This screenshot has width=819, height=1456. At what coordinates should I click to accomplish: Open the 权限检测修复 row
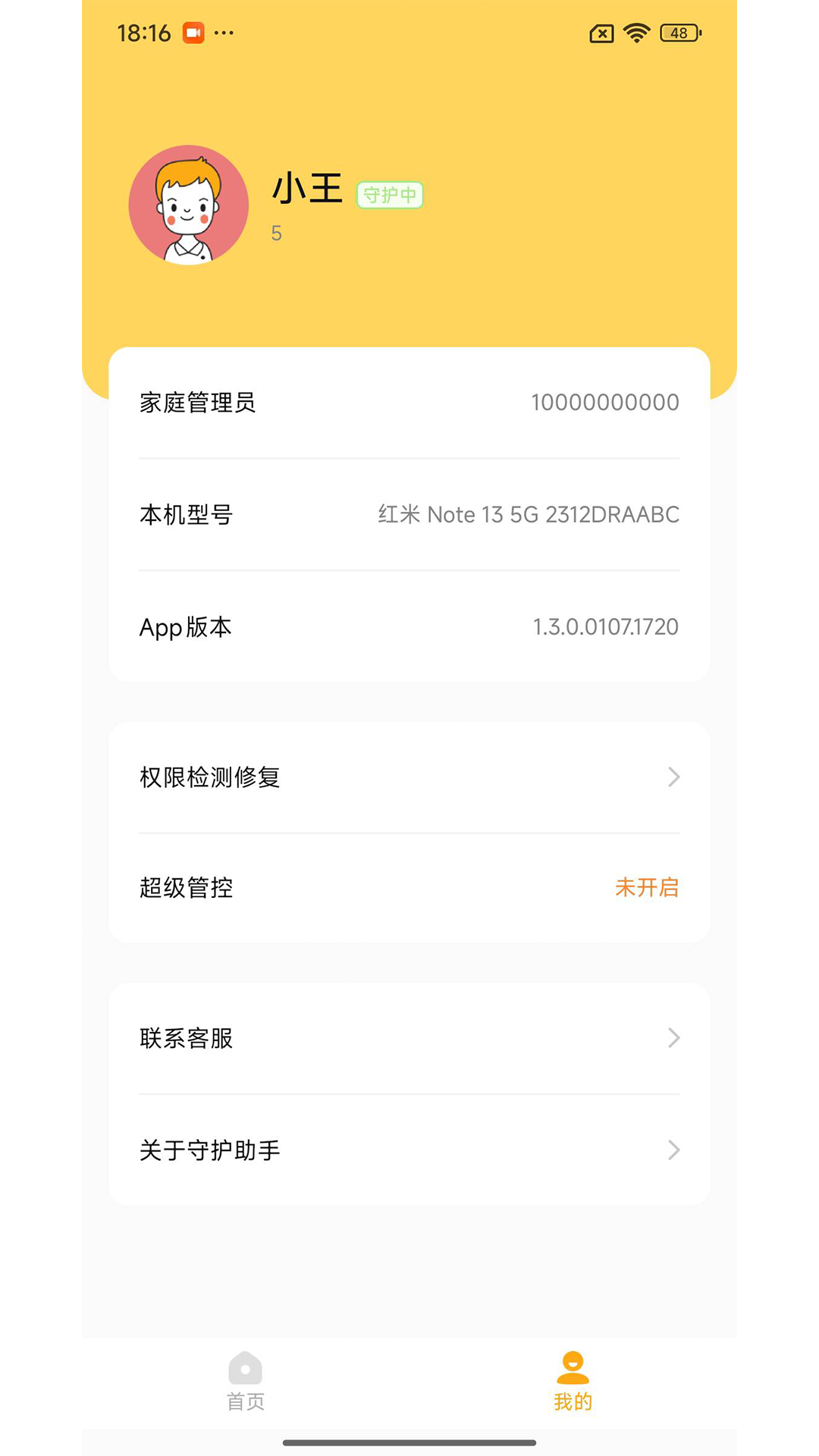[x=409, y=777]
